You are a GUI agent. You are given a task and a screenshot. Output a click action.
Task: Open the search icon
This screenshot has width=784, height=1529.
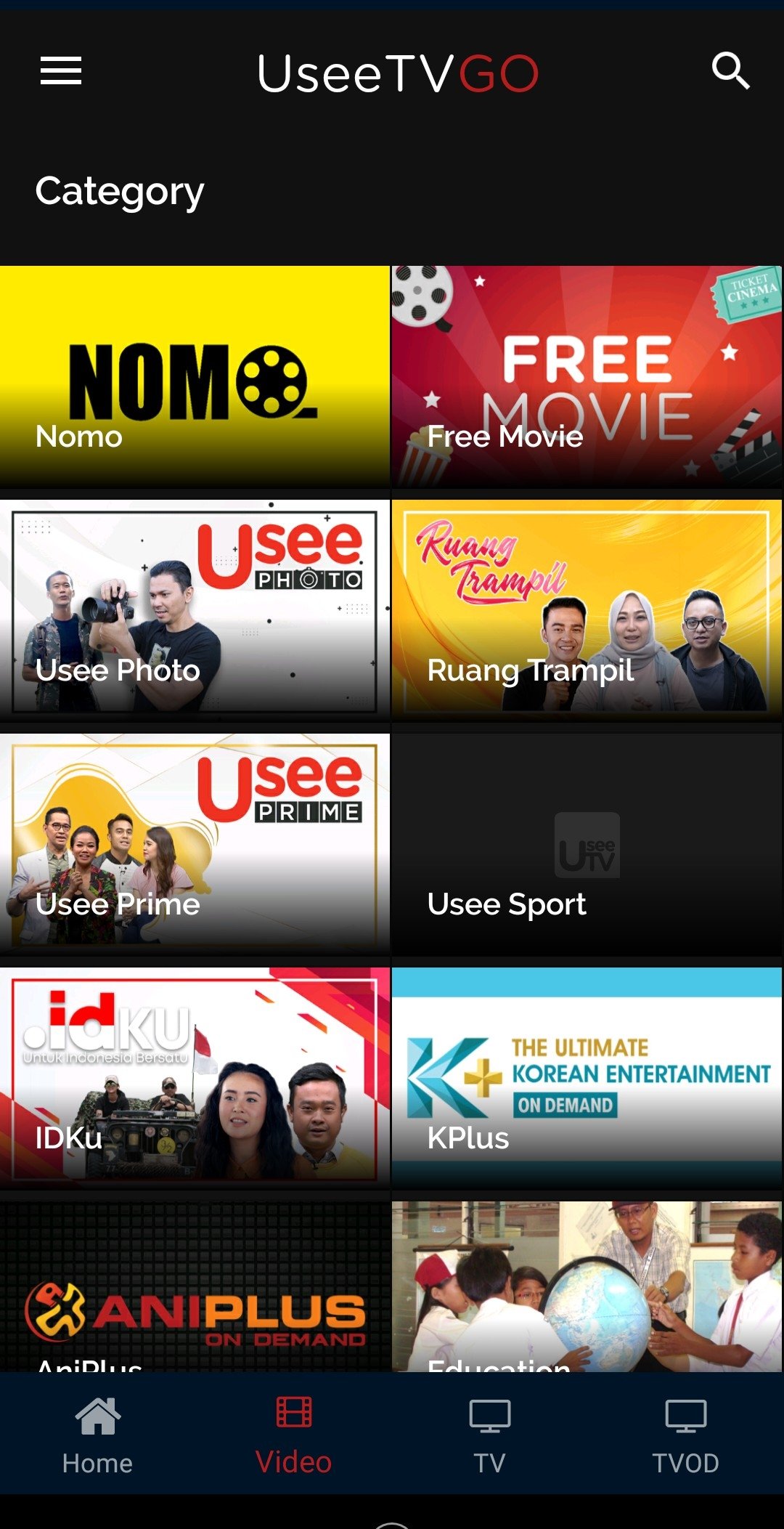coord(730,71)
